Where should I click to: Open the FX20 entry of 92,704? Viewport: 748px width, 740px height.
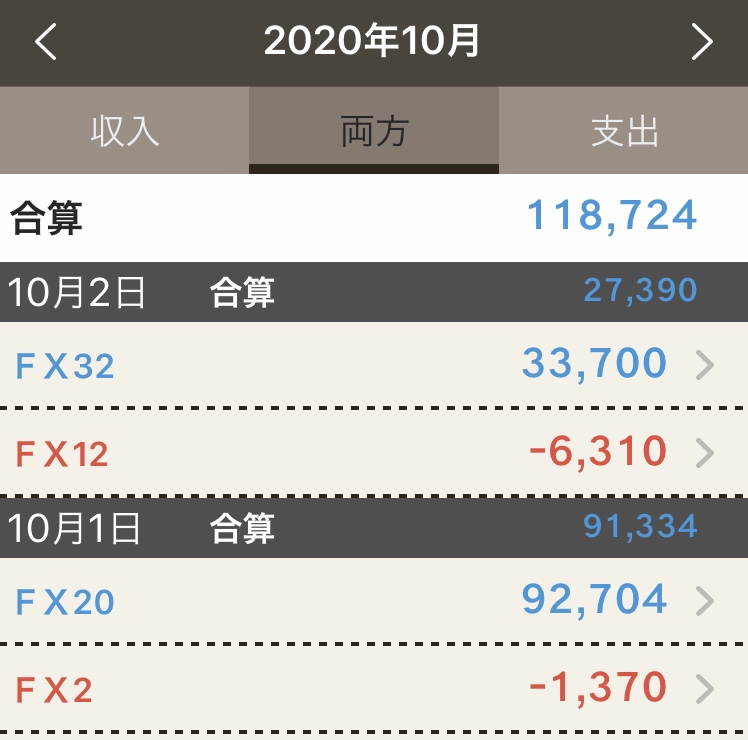[374, 600]
